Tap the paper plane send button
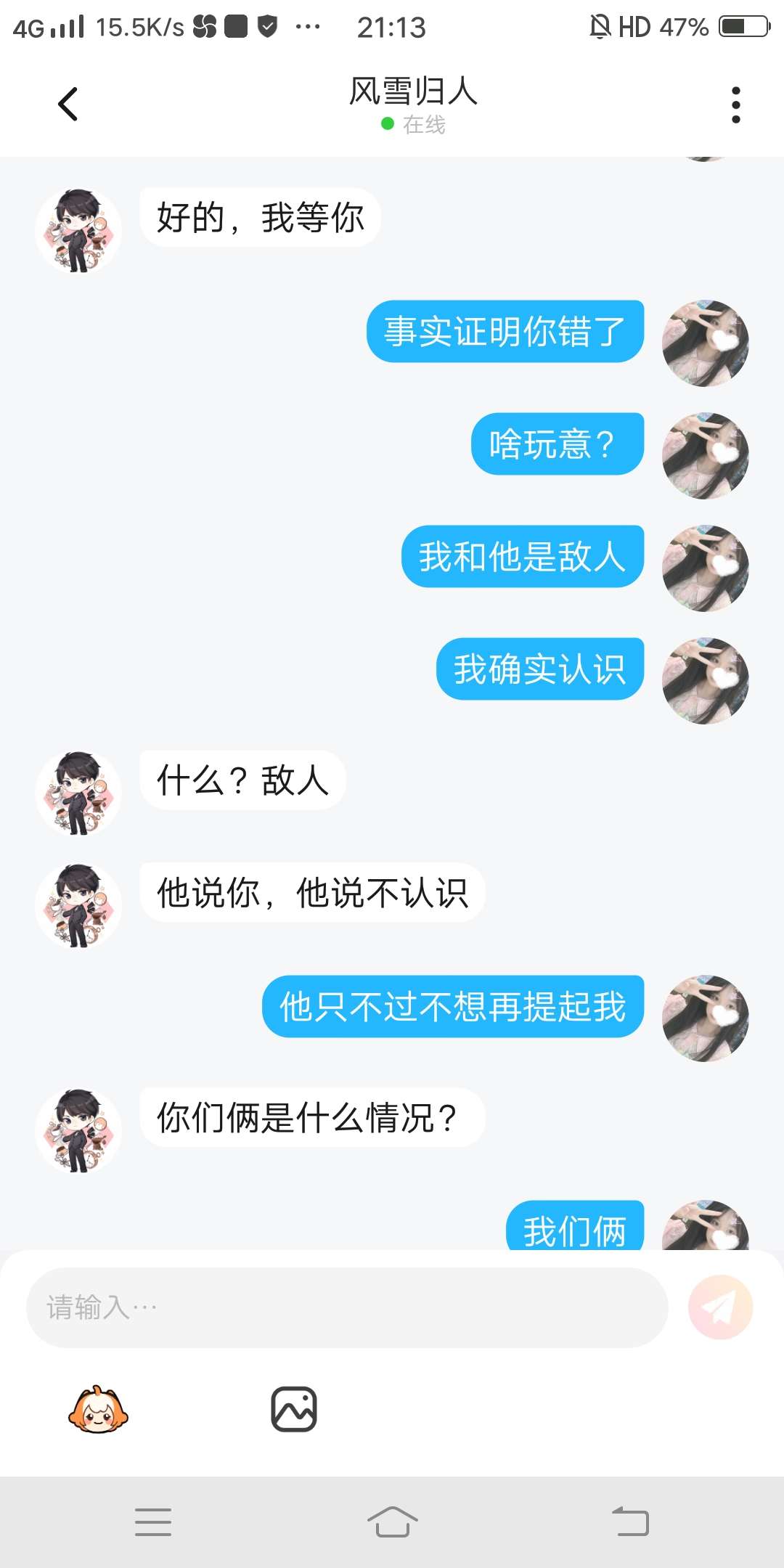This screenshot has width=784, height=1568. [x=720, y=1308]
